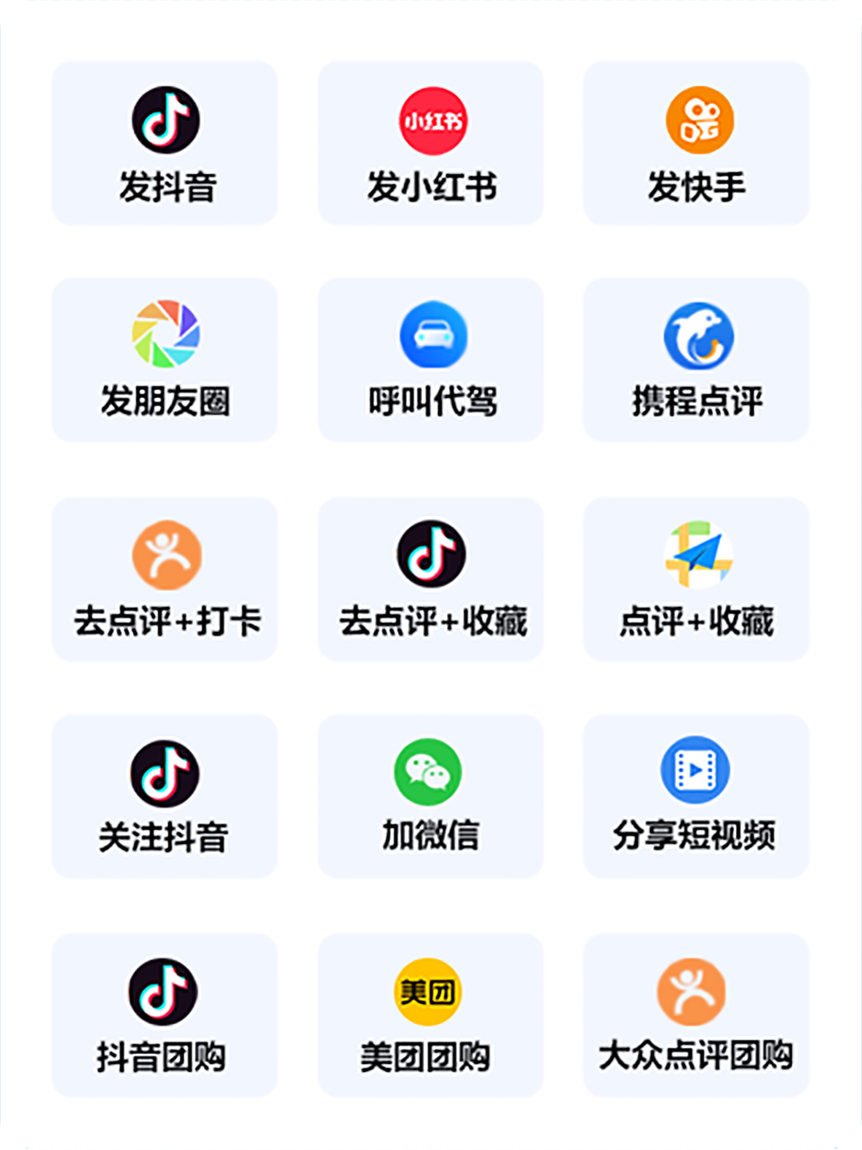Select the 发快手 tile
This screenshot has width=862, height=1150.
[696, 143]
